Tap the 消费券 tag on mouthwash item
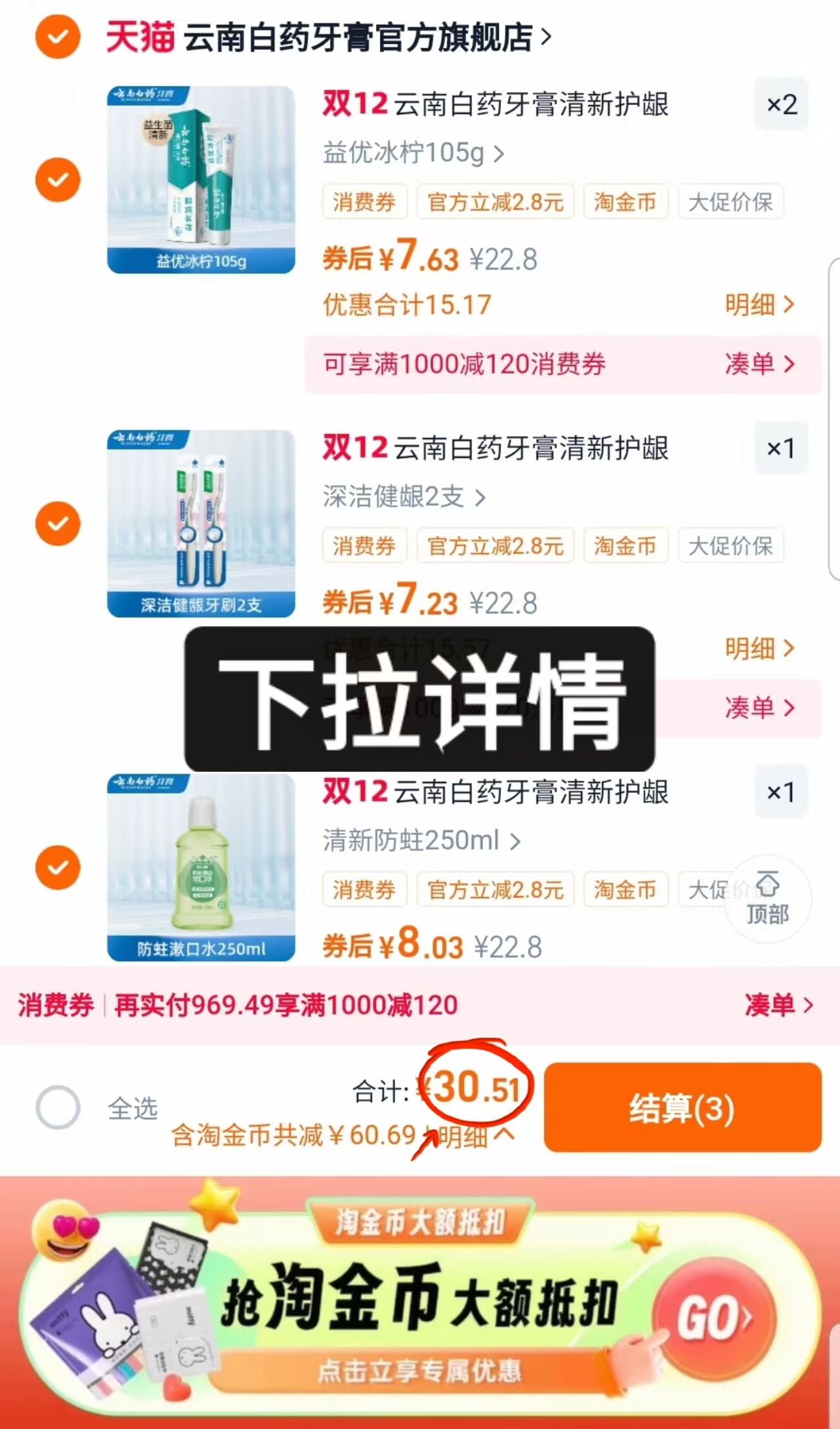The image size is (840, 1429). [x=365, y=890]
